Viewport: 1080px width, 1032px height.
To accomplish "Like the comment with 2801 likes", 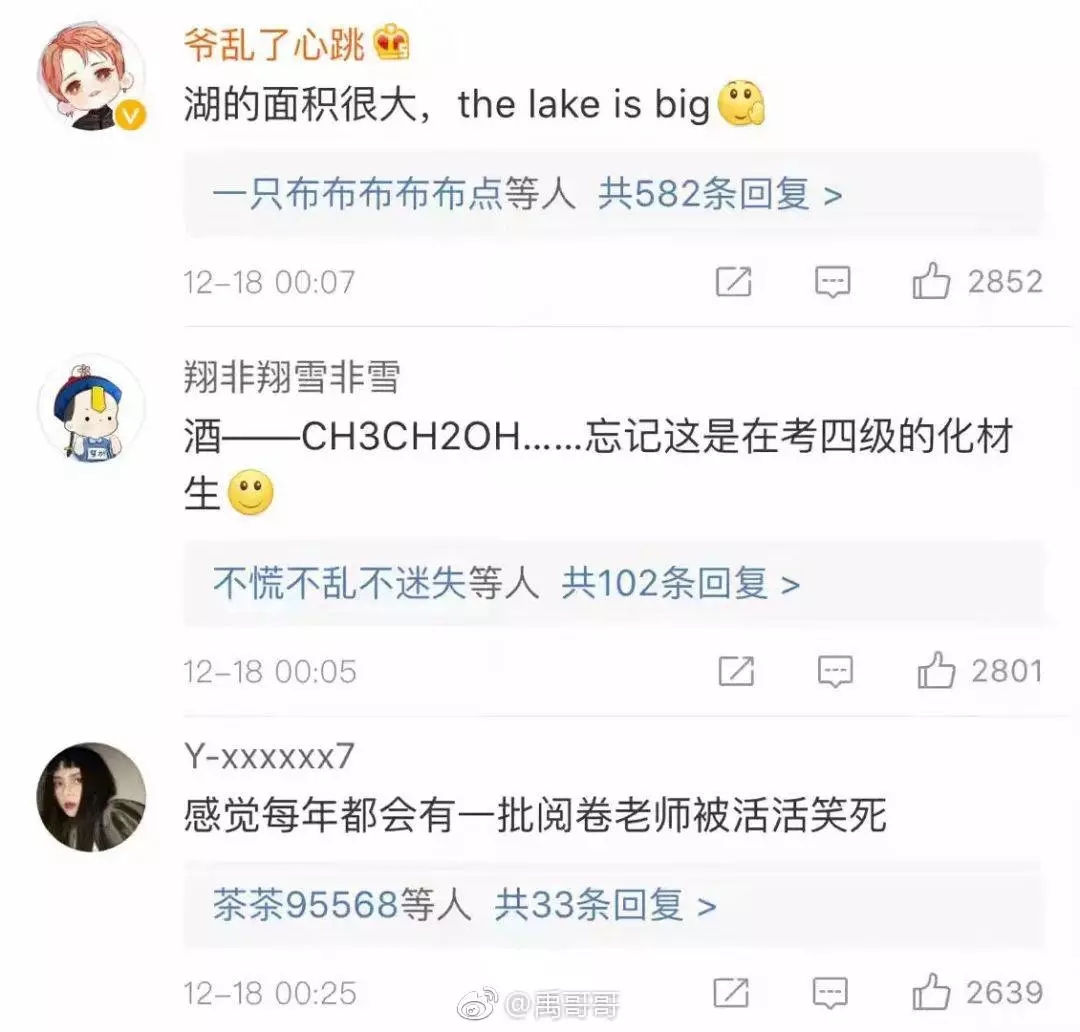I will pyautogui.click(x=936, y=672).
